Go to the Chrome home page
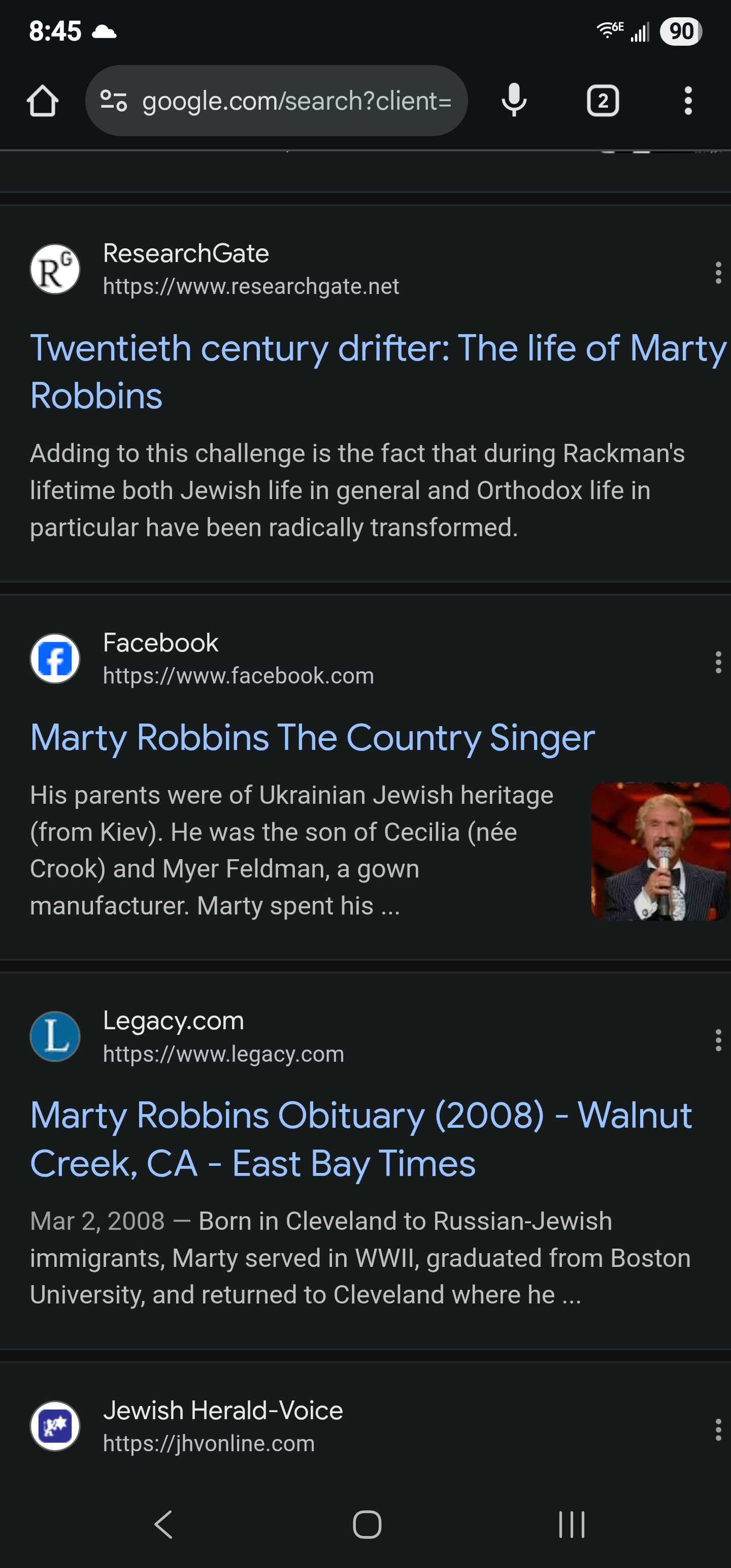Viewport: 731px width, 1568px height. click(43, 101)
